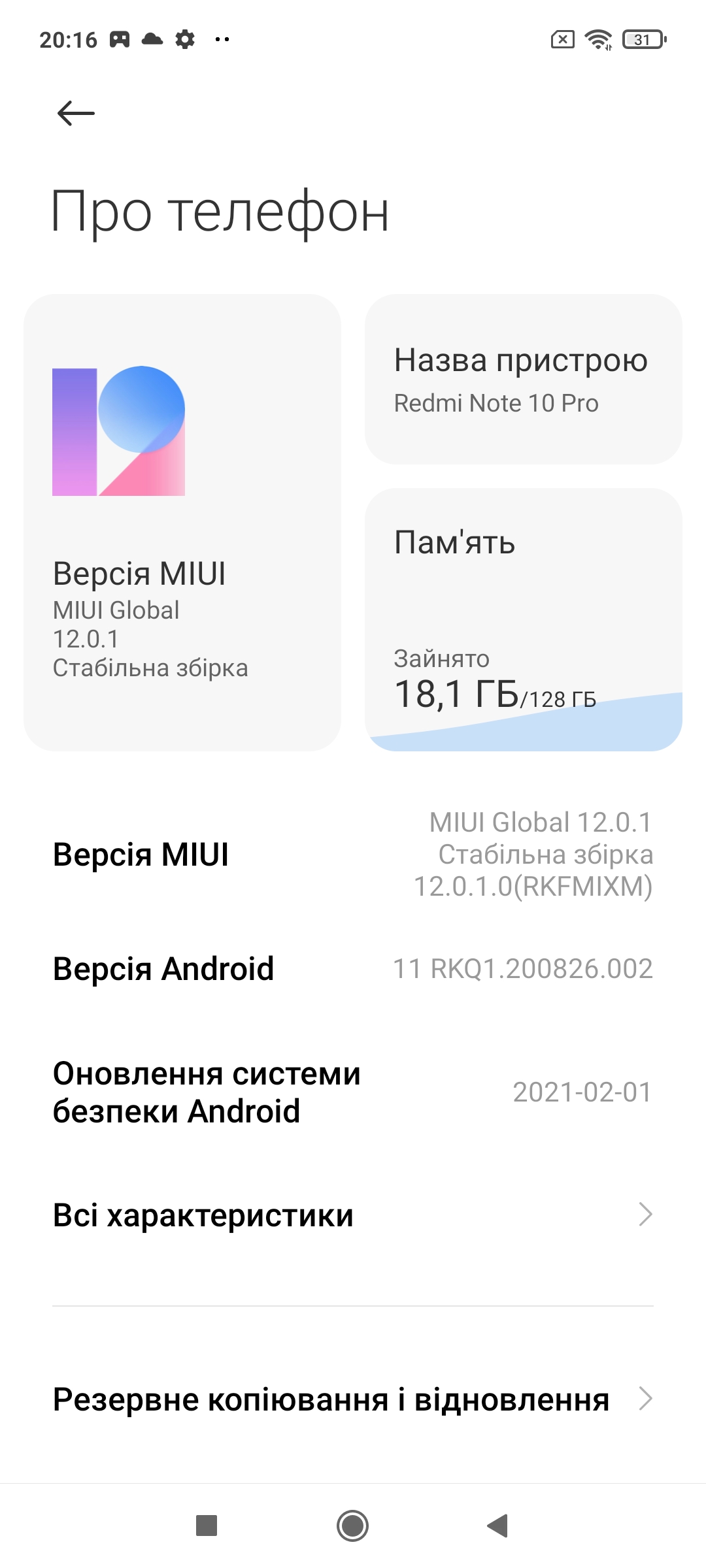706x1568 pixels.
Task: Open Всі характеристики
Action: point(353,1215)
